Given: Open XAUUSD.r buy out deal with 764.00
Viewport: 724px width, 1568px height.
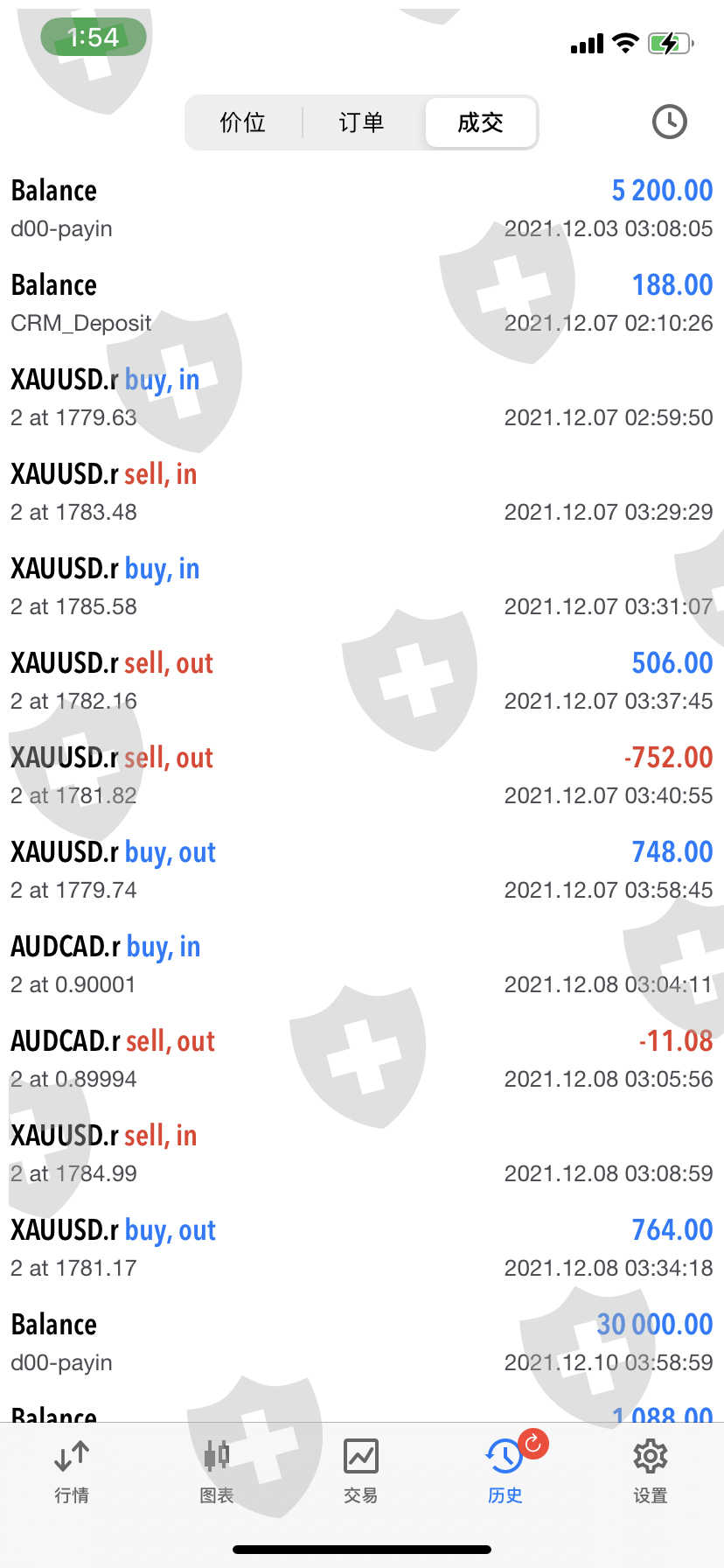Looking at the screenshot, I should pyautogui.click(x=361, y=1248).
